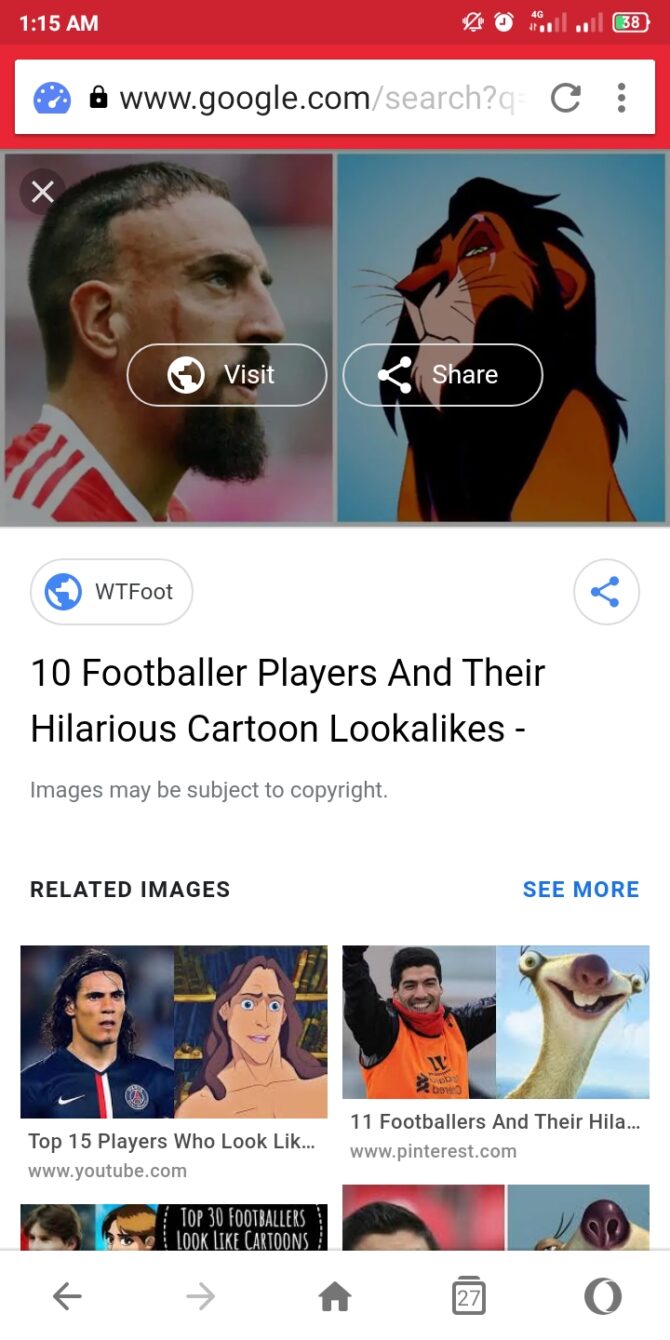Open the data savings speedometer icon

tap(53, 98)
